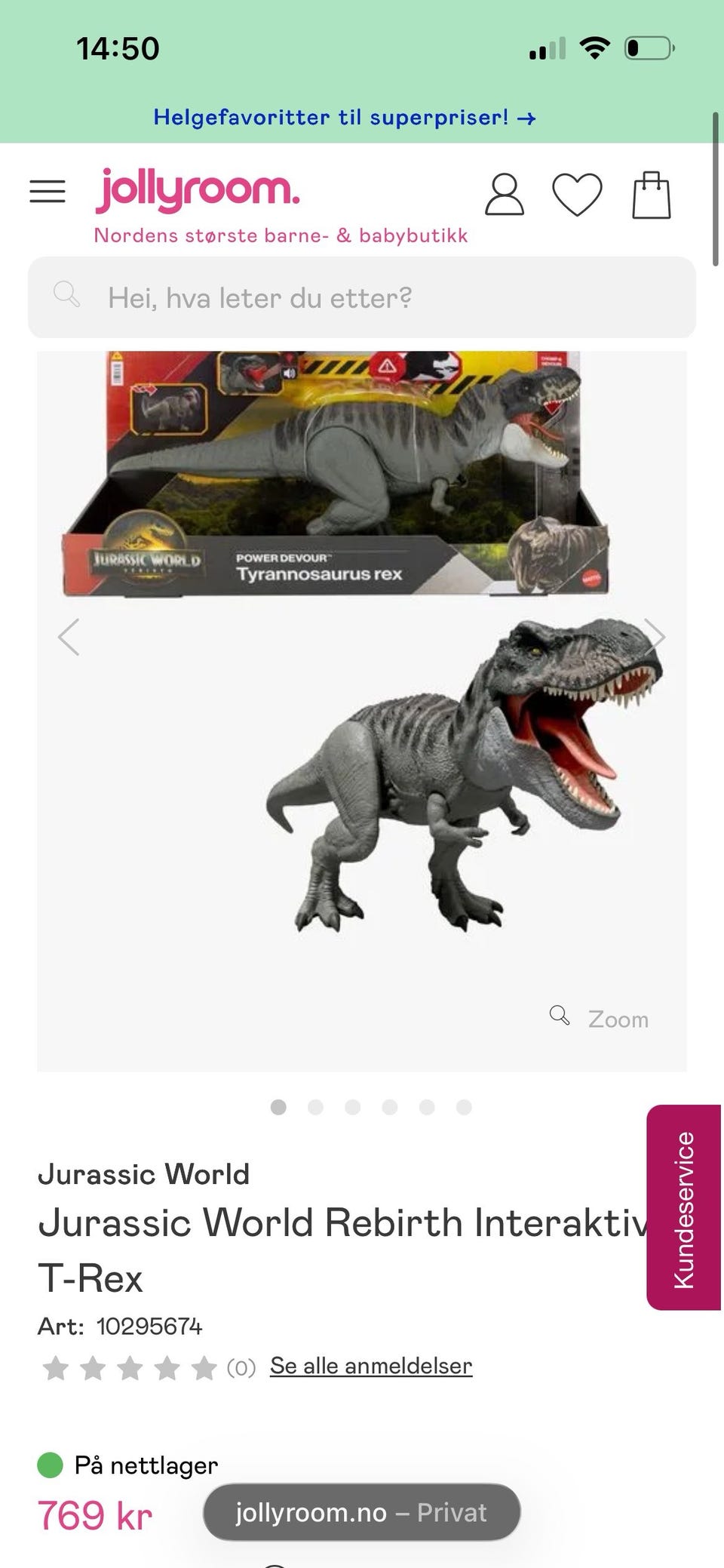The image size is (724, 1568).
Task: Zoom into the product image
Action: click(x=600, y=1019)
